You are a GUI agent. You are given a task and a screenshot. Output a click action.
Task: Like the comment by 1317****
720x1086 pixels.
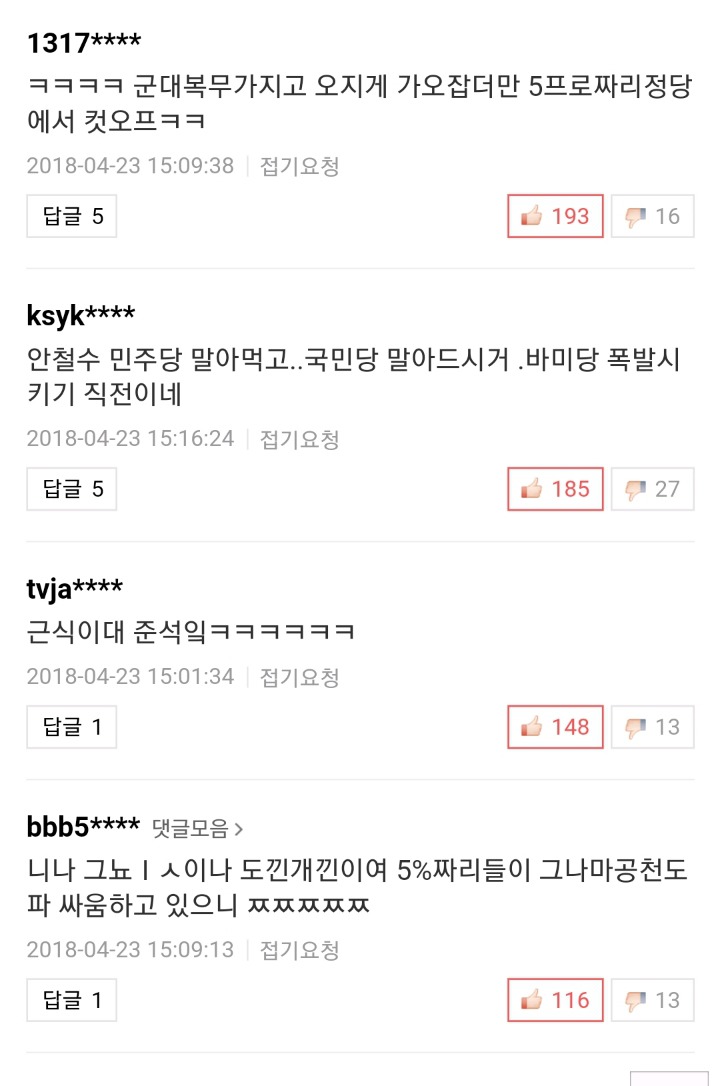(x=555, y=216)
